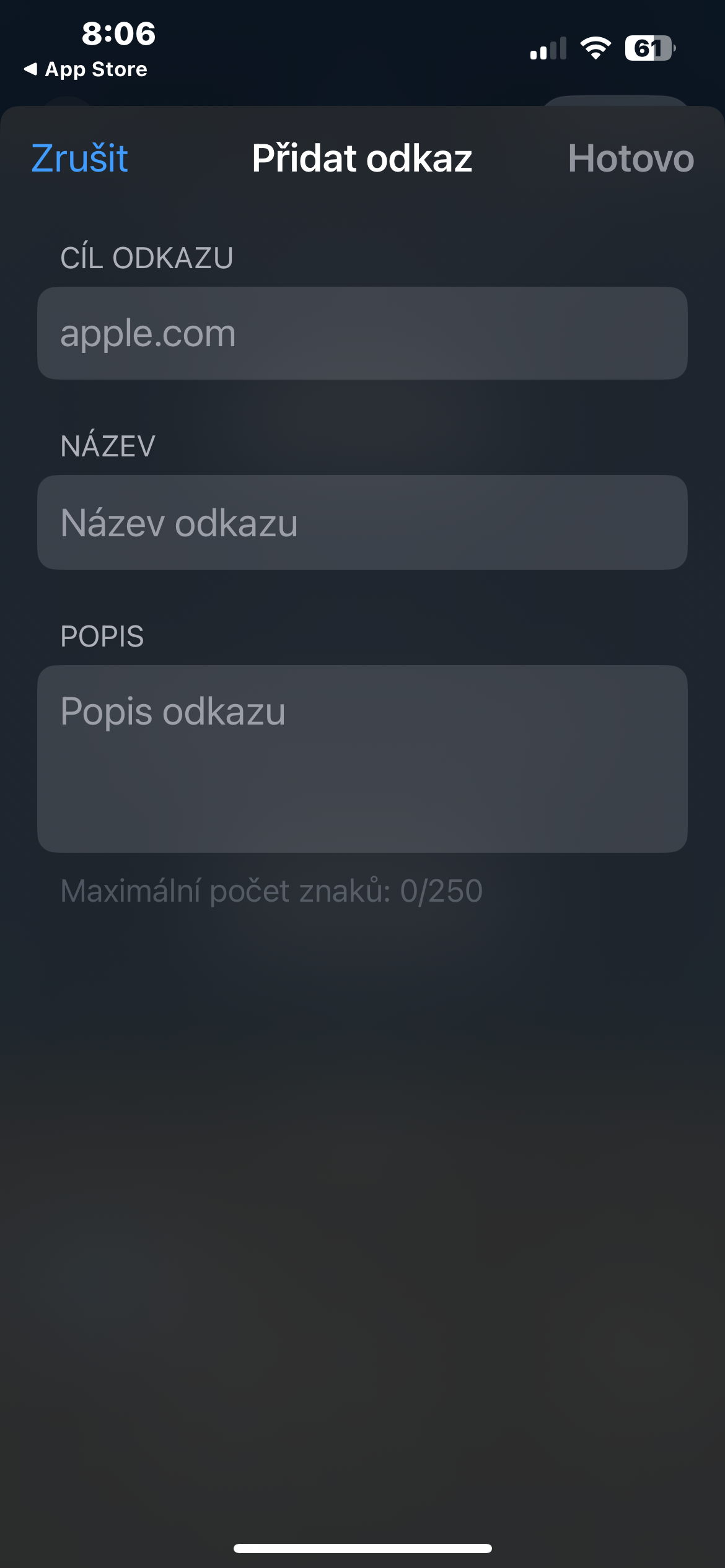Return to App Store via back link
Image resolution: width=725 pixels, height=1568 pixels.
click(x=86, y=69)
